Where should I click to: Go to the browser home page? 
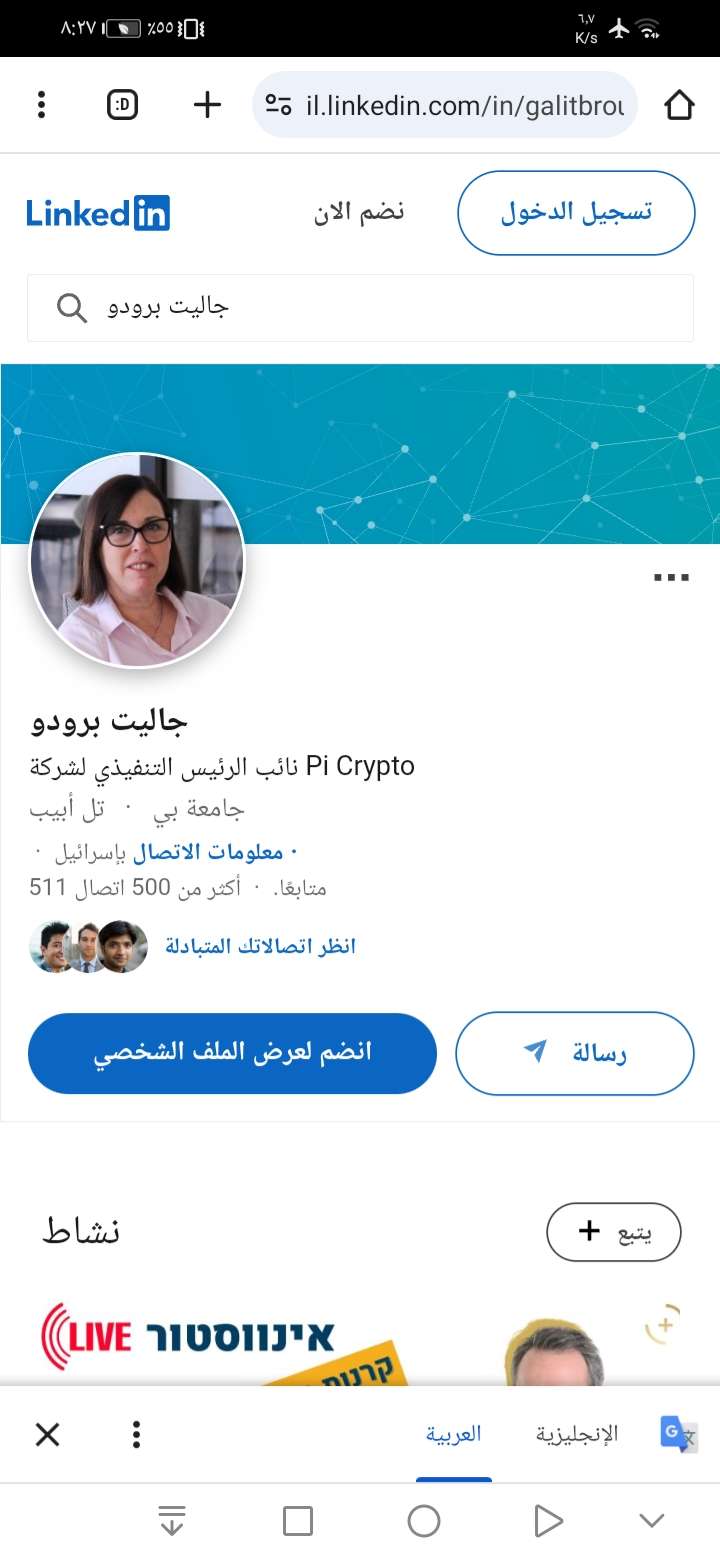click(x=679, y=105)
